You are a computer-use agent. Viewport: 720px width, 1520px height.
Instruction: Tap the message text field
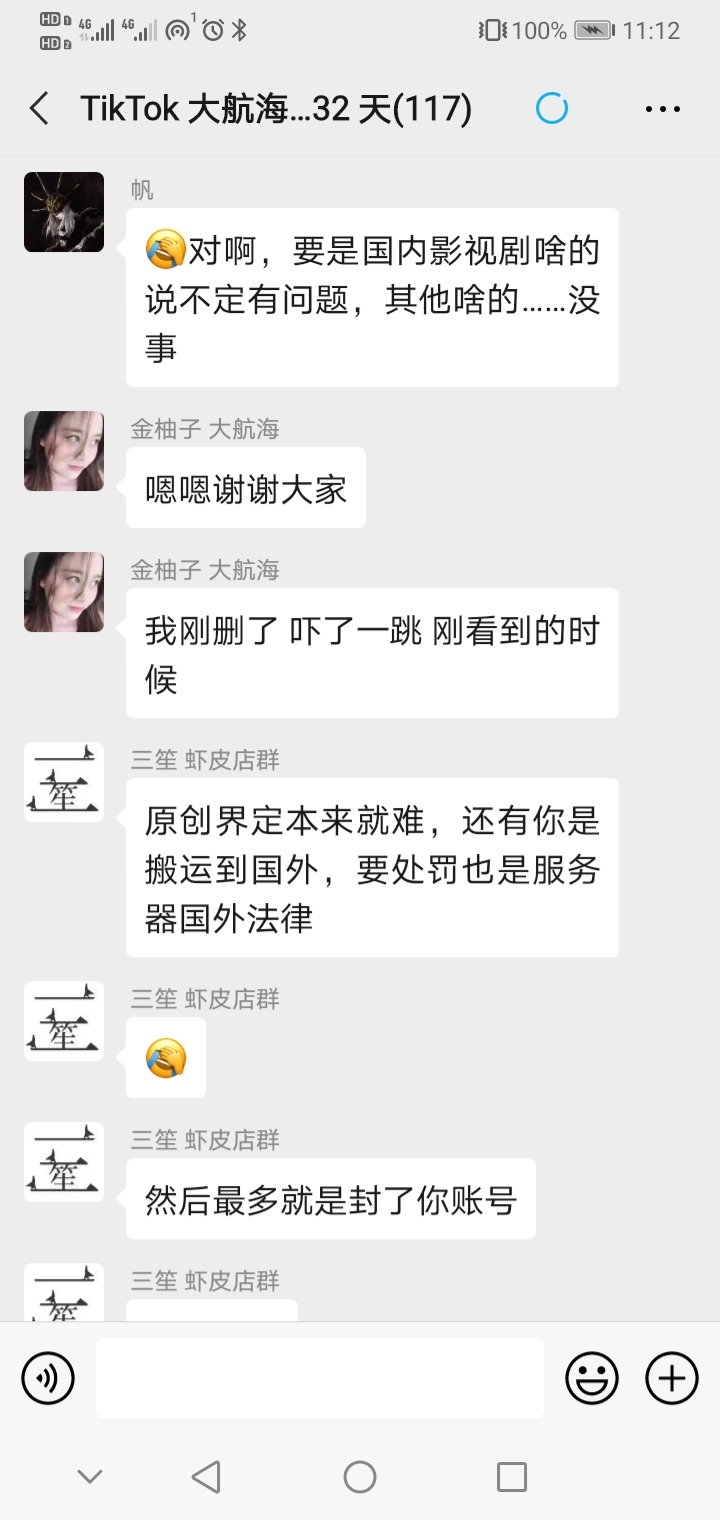coord(320,1378)
